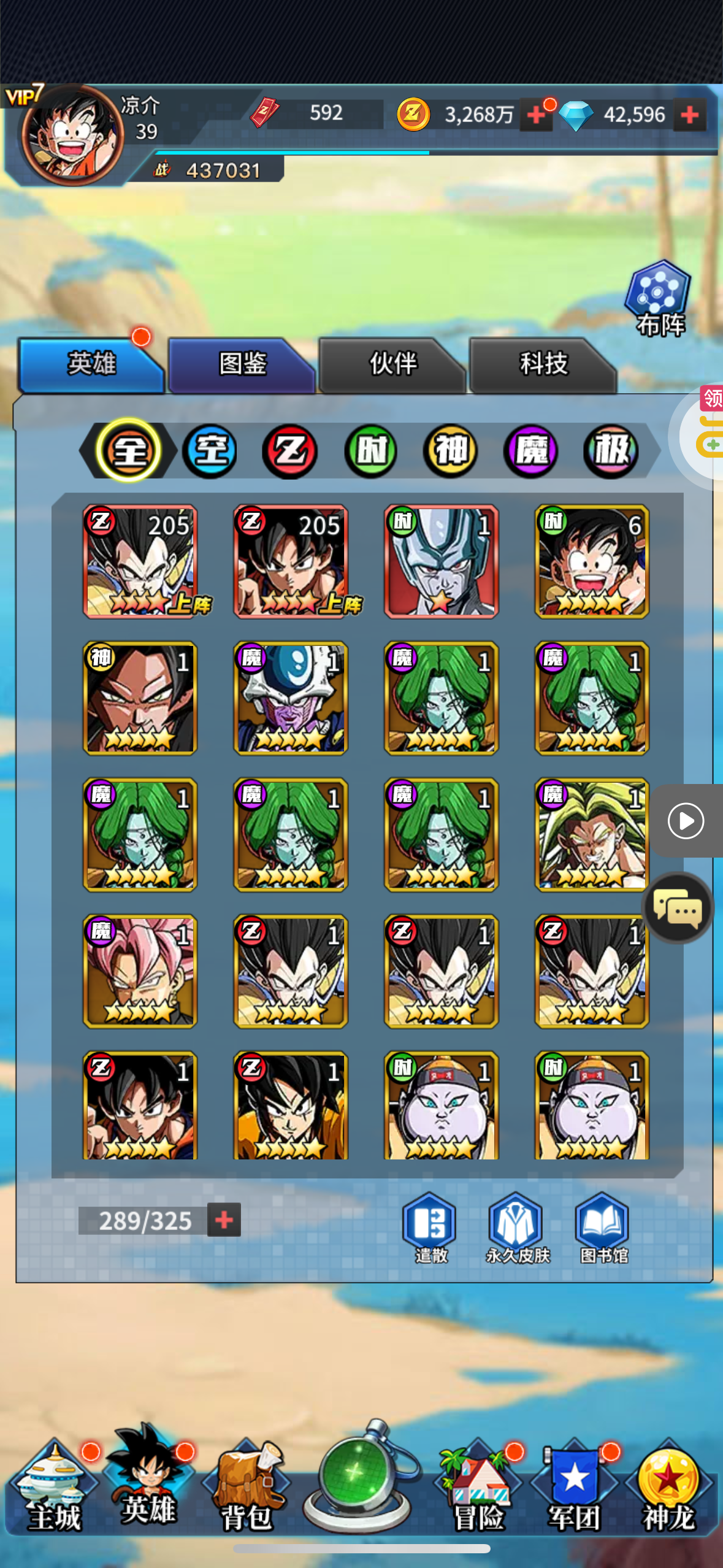
Task: Switch to the 图鉴 tab
Action: [x=242, y=364]
